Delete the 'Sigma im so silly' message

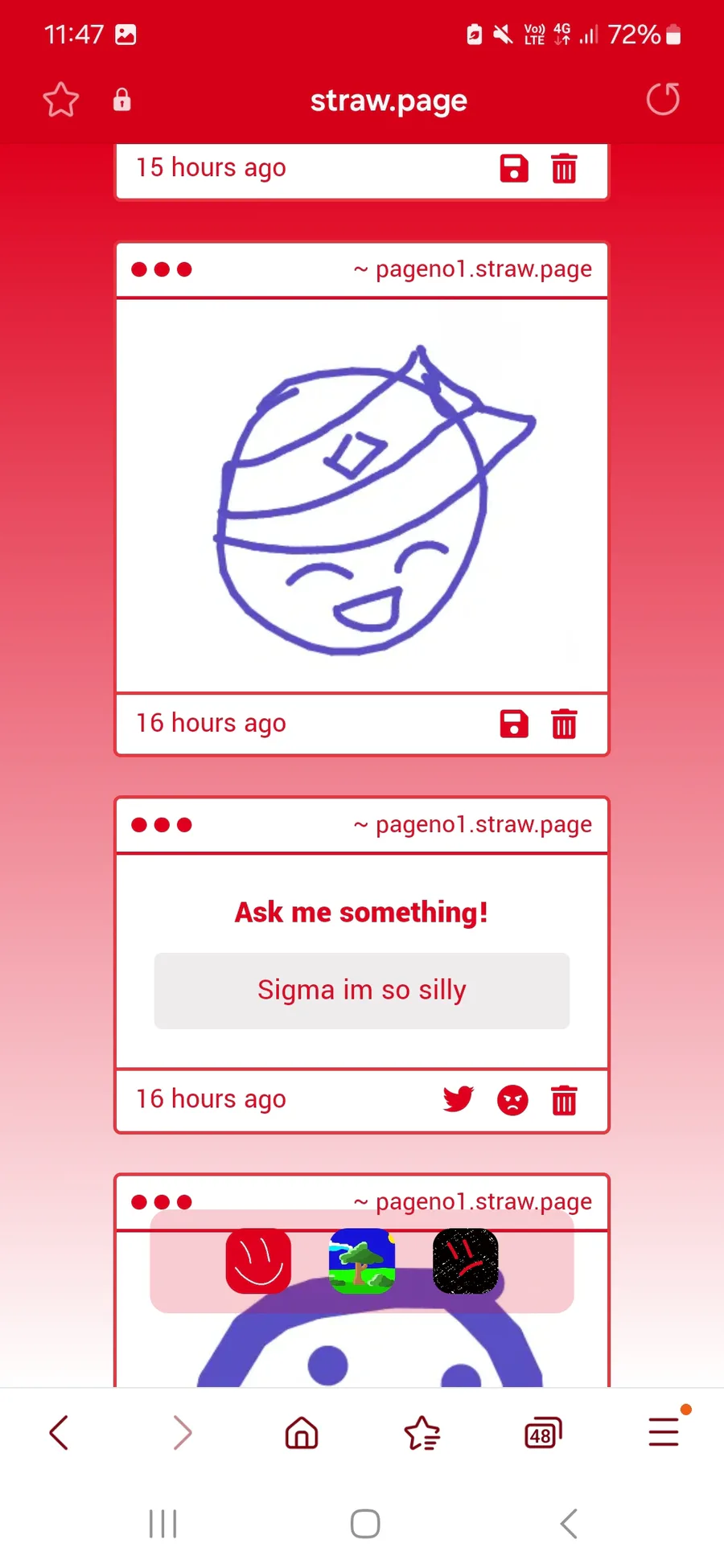click(564, 1099)
